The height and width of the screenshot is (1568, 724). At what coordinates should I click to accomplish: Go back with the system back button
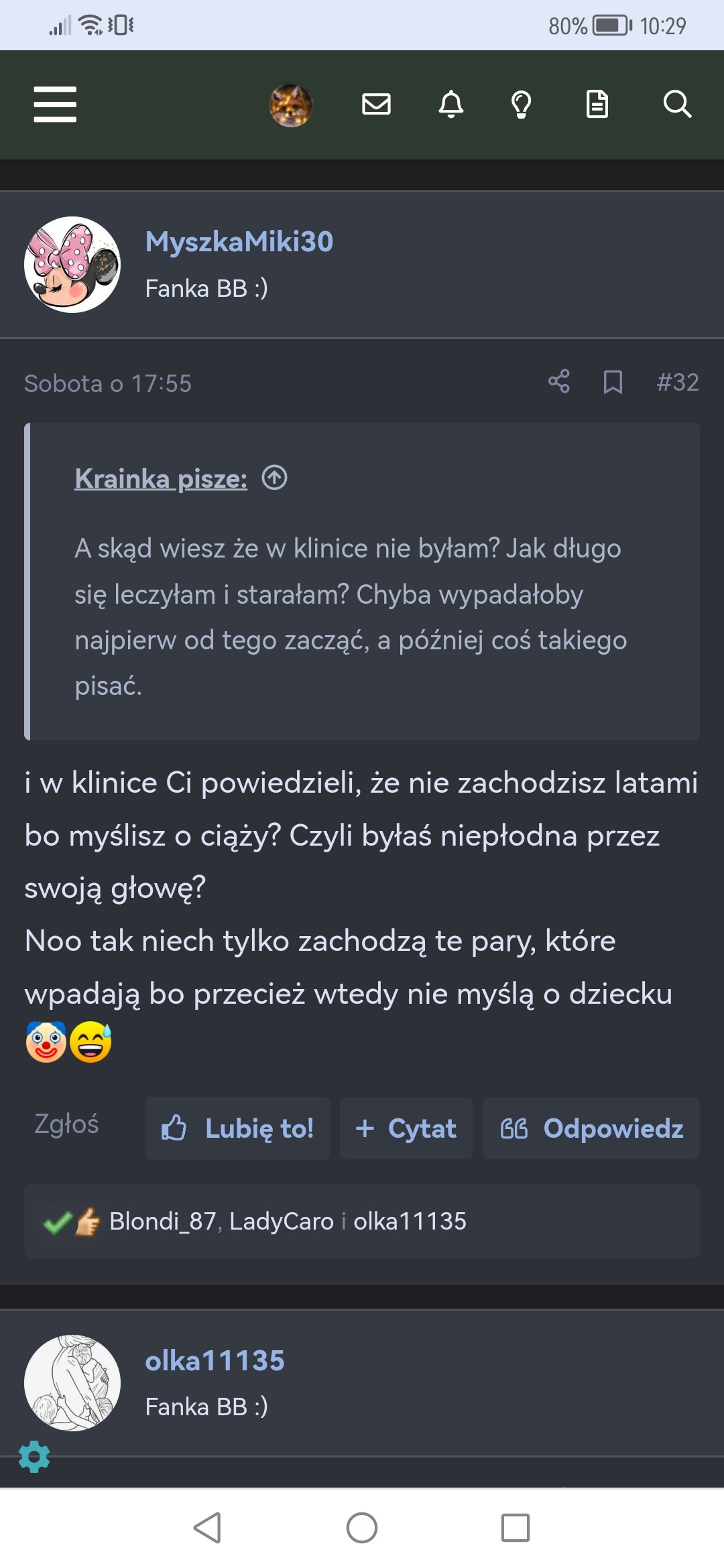(207, 1528)
